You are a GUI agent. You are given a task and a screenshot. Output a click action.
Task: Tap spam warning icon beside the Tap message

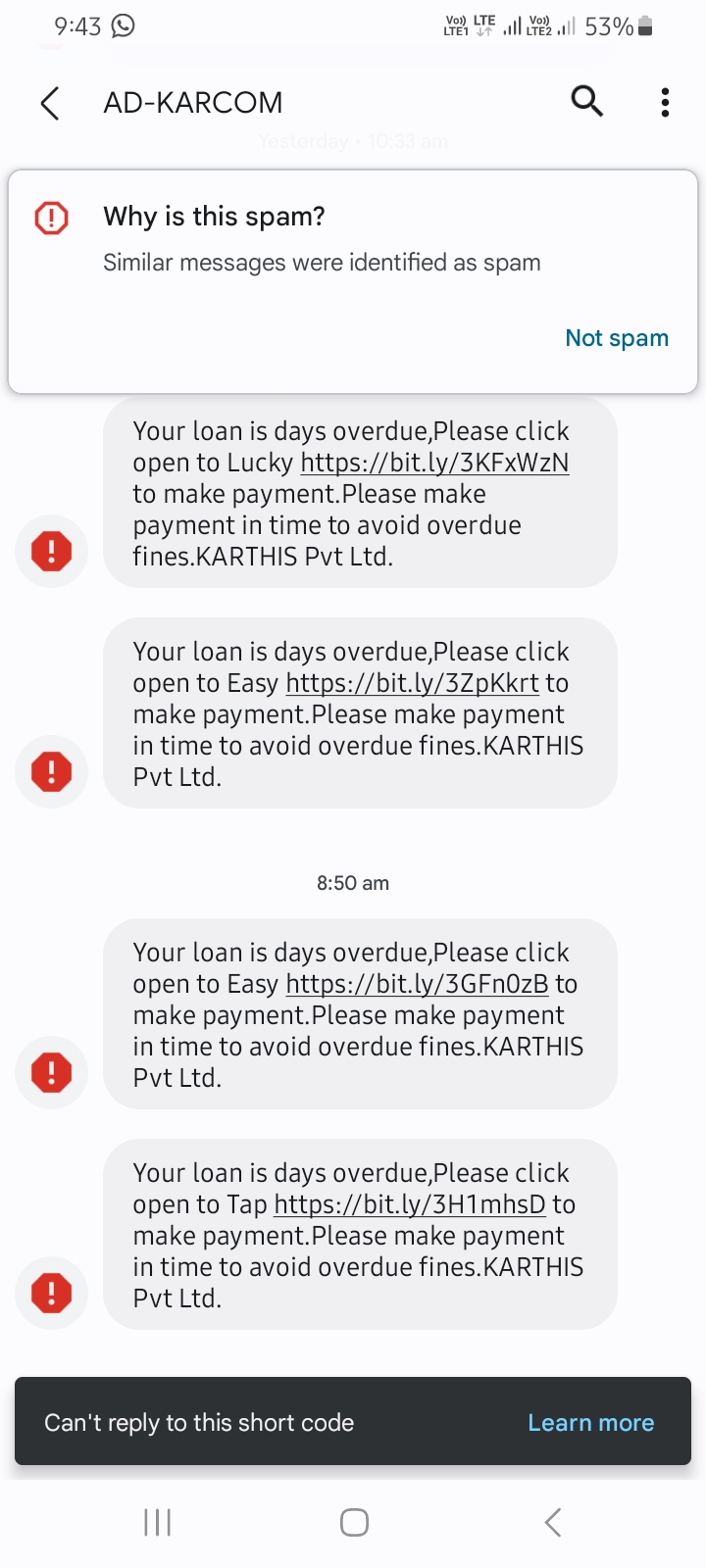52,1293
